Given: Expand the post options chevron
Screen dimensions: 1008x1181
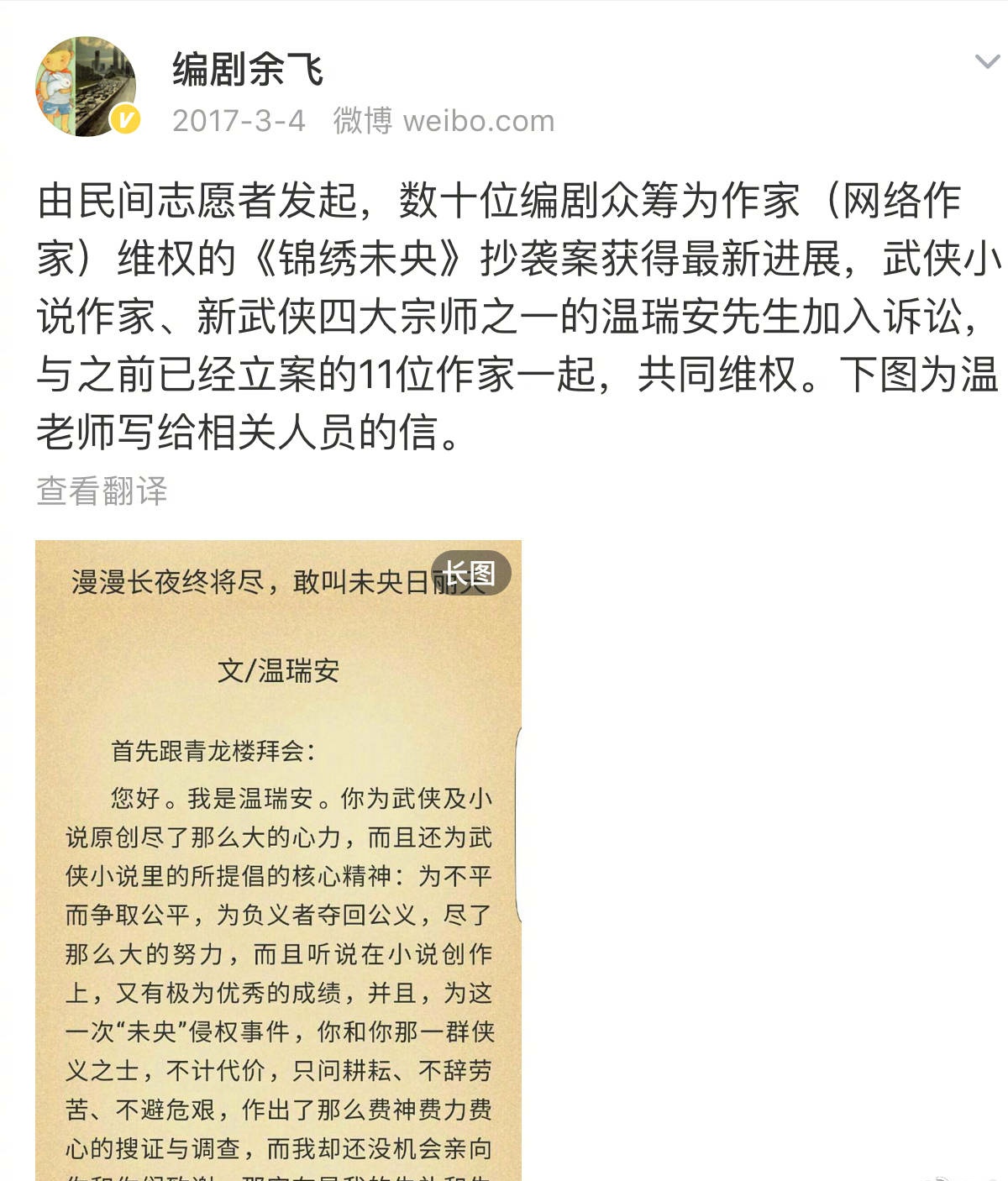Looking at the screenshot, I should pos(986,62).
